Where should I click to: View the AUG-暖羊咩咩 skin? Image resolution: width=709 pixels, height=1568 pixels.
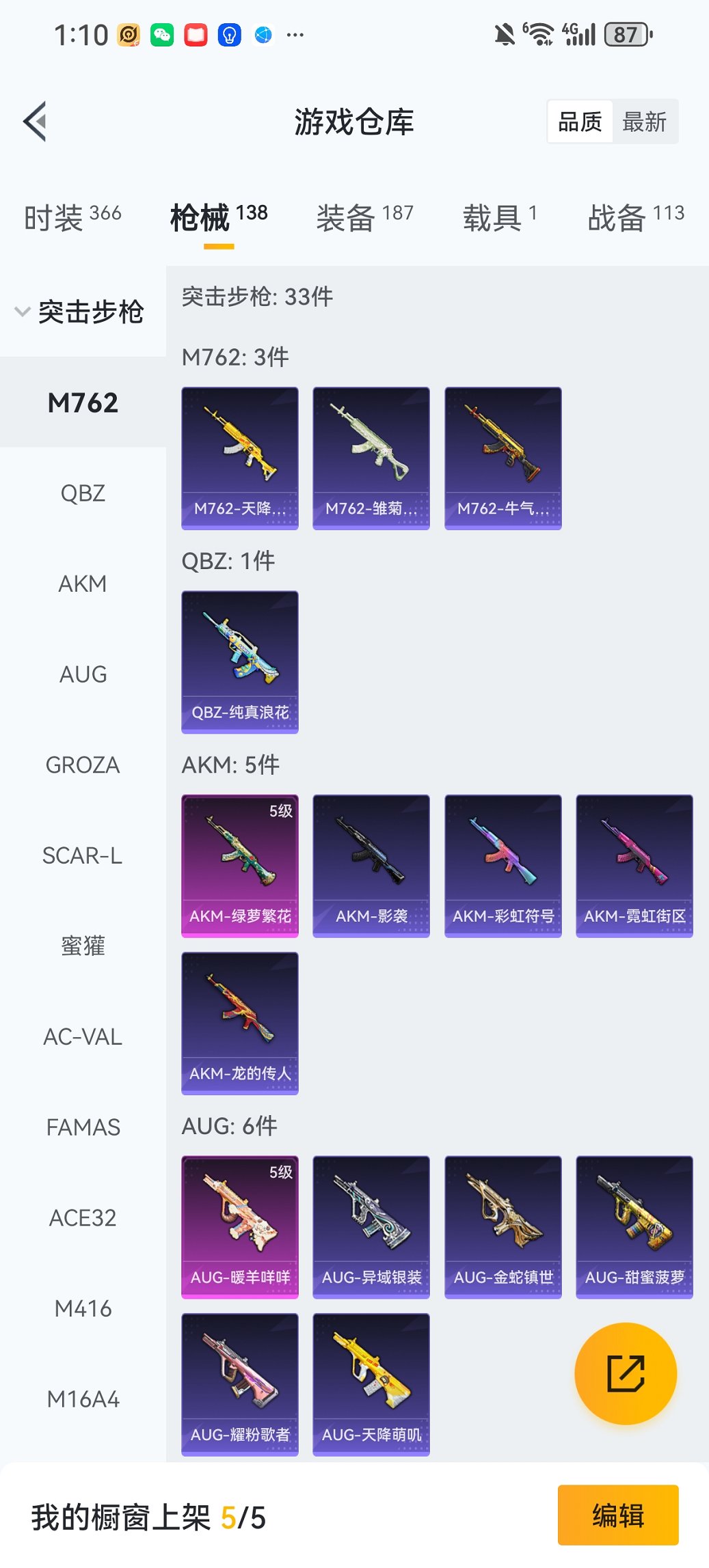coord(240,1226)
